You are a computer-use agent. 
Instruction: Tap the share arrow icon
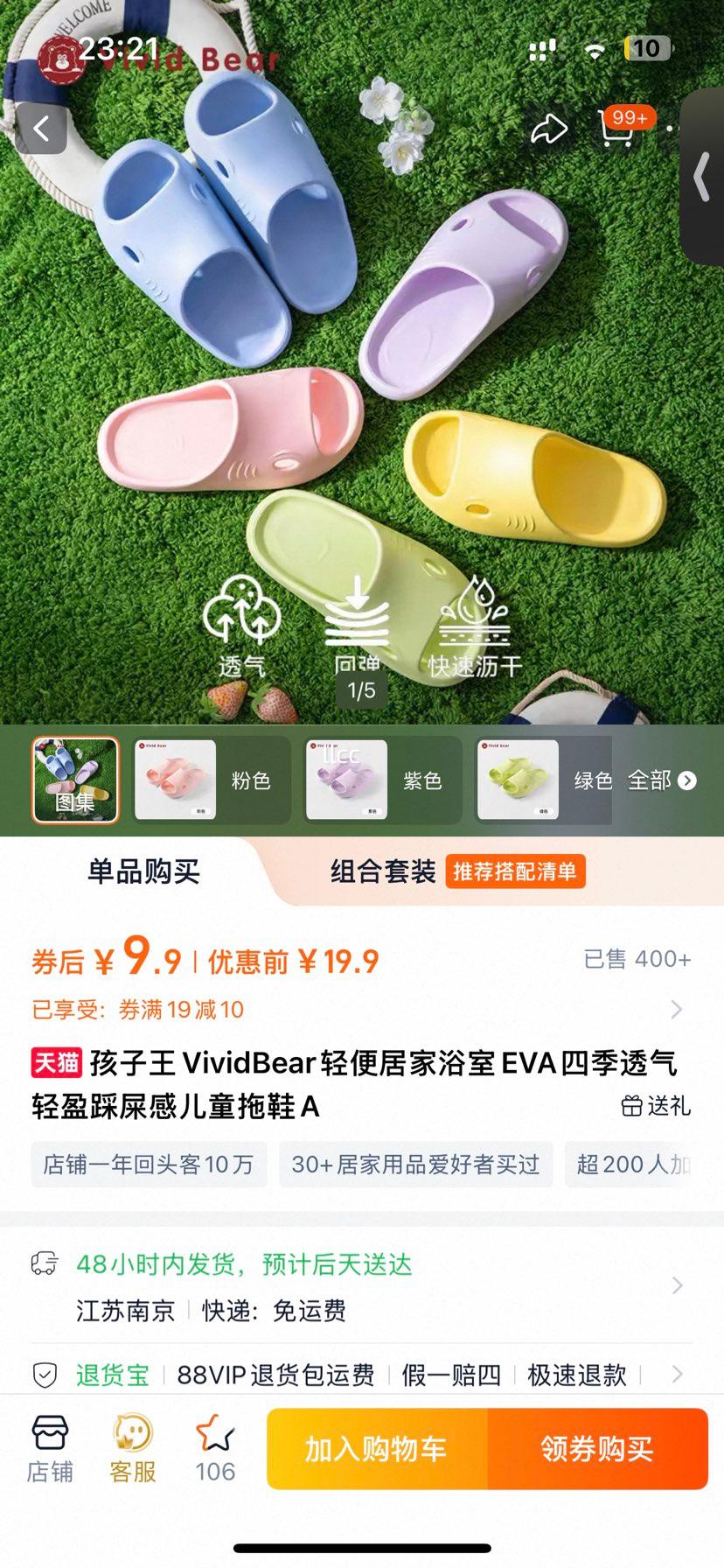pyautogui.click(x=551, y=128)
